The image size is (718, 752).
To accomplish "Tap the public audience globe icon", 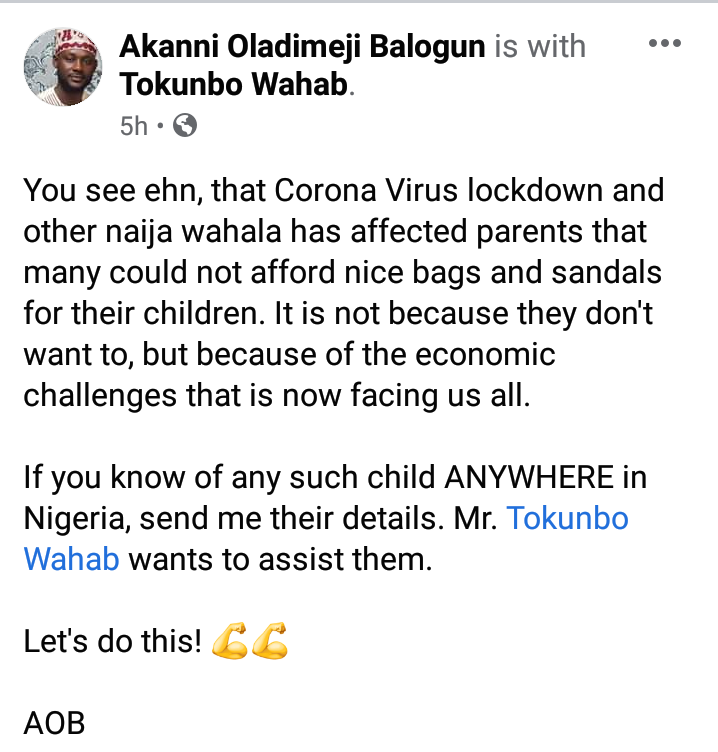I will click(185, 126).
